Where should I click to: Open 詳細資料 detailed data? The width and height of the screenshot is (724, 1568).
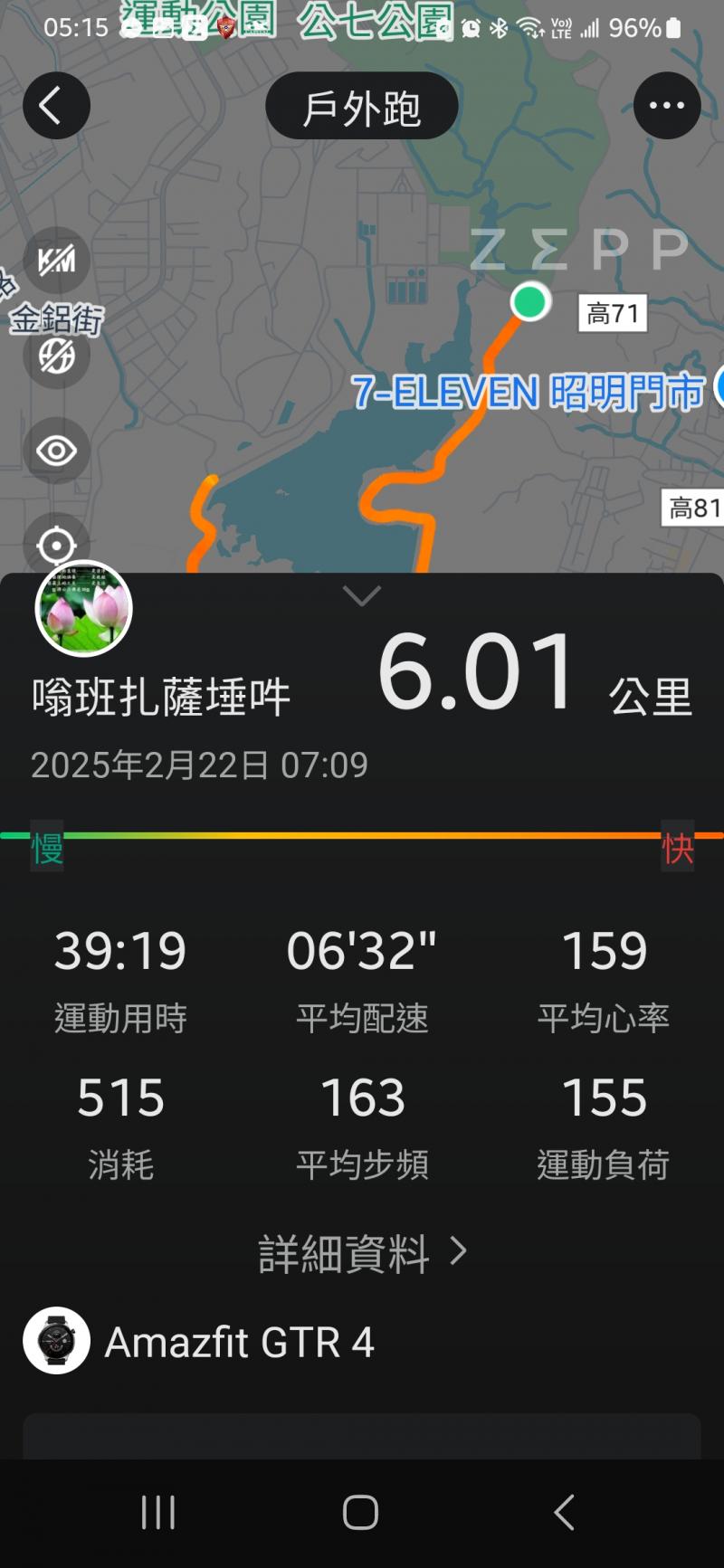[x=362, y=1253]
